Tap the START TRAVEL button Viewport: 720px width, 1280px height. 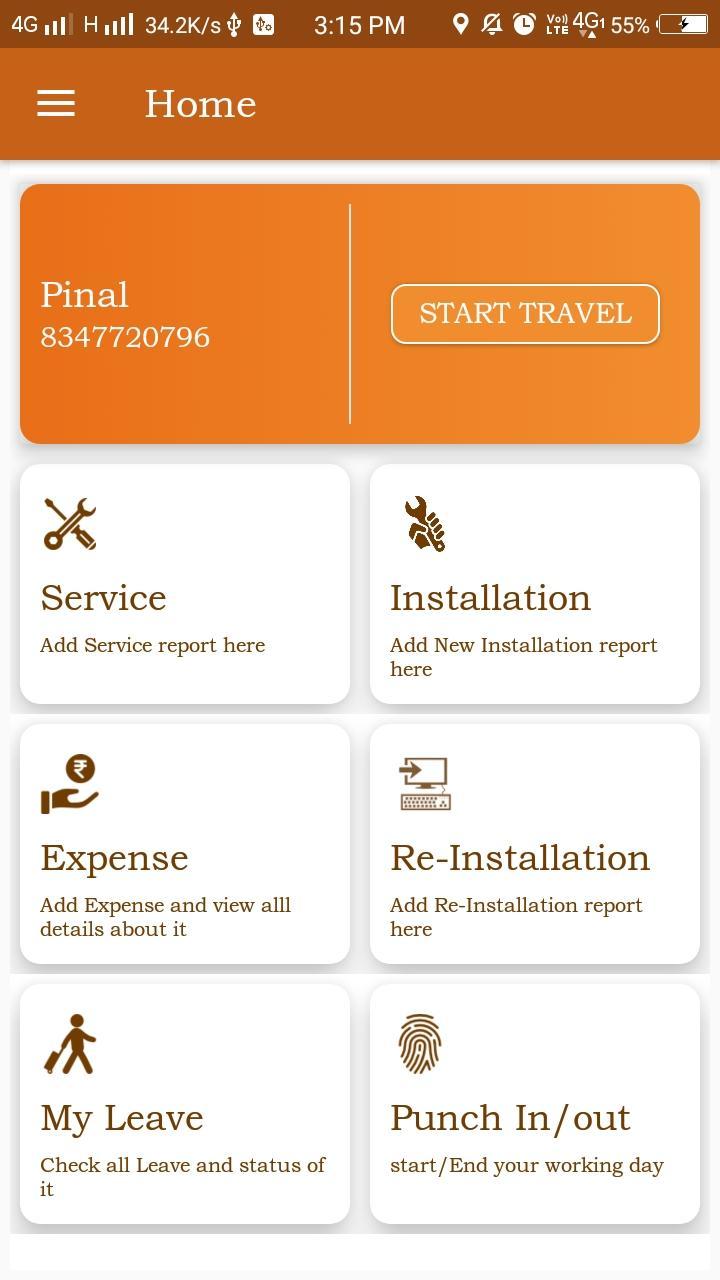click(525, 314)
